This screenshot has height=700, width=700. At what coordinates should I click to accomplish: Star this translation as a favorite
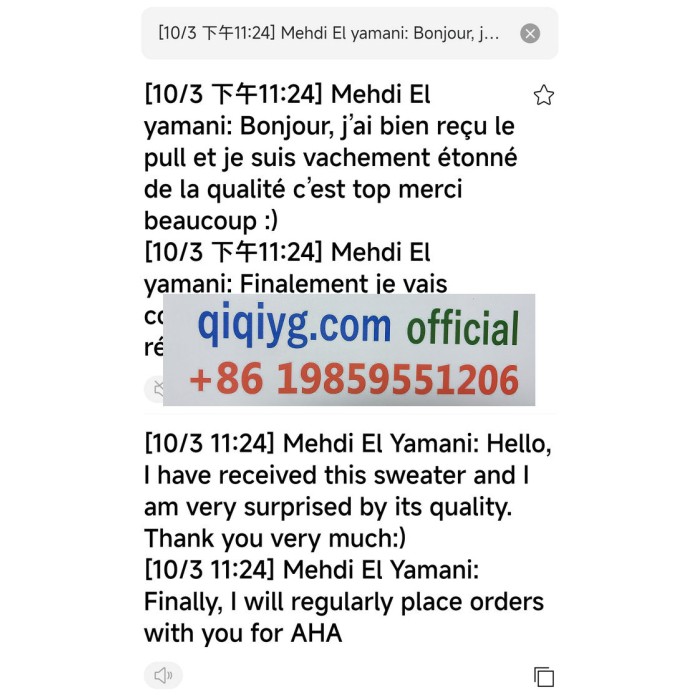tap(543, 95)
